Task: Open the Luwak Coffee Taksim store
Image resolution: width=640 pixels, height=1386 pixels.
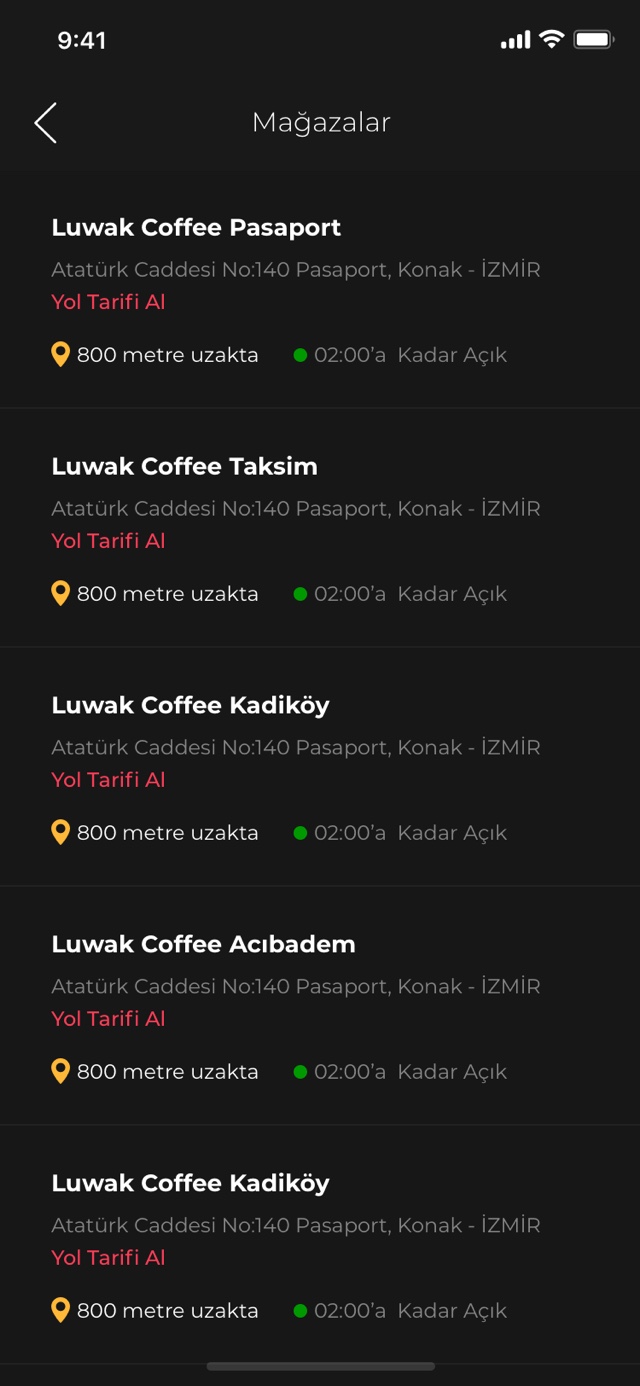Action: tap(184, 467)
